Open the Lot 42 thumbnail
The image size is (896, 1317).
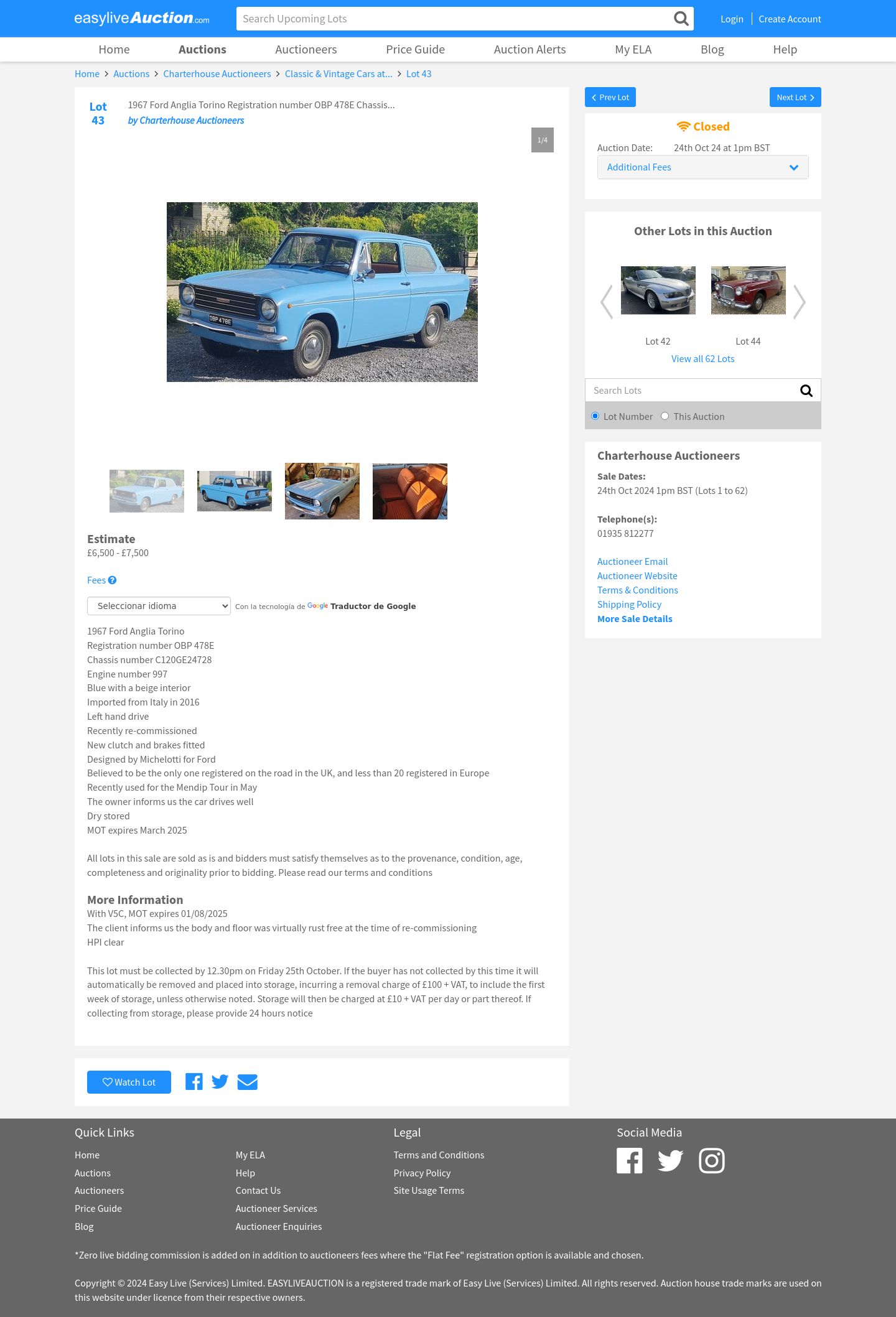point(658,291)
